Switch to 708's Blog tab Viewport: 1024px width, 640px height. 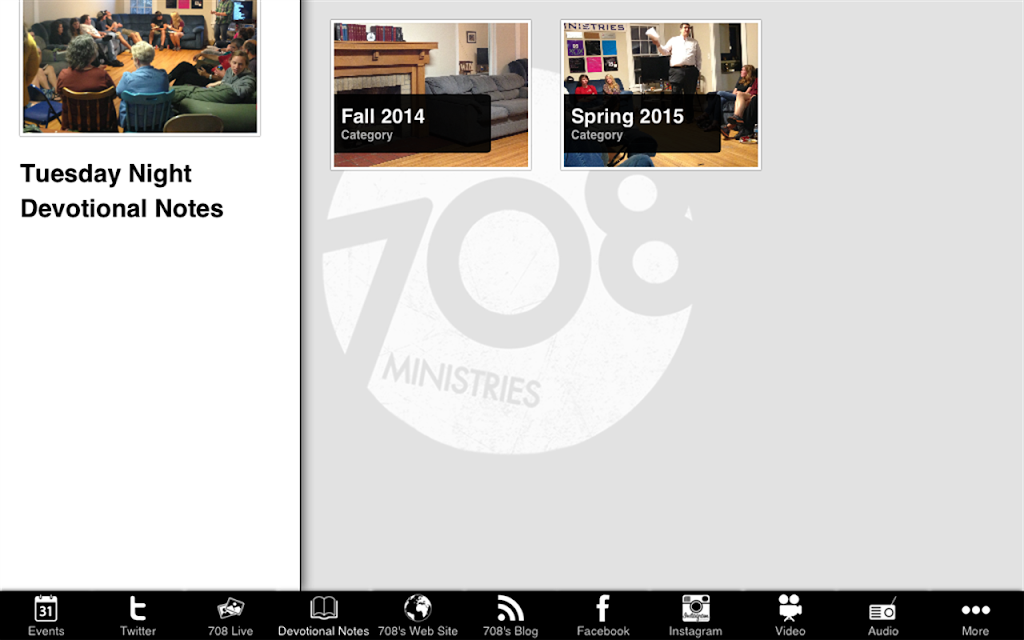pyautogui.click(x=510, y=616)
